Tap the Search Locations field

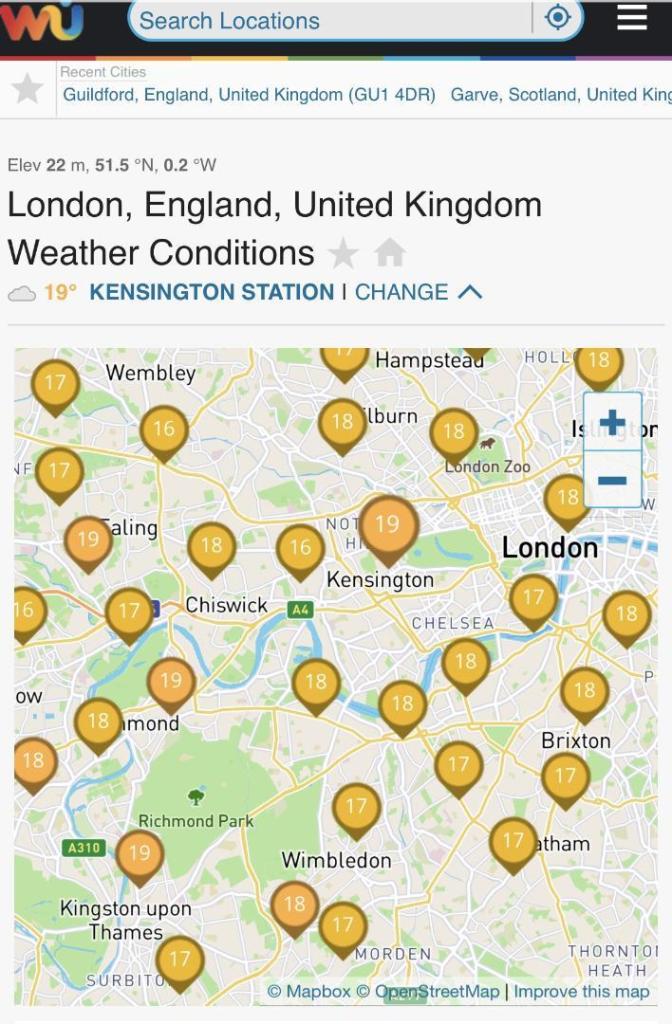(x=330, y=20)
